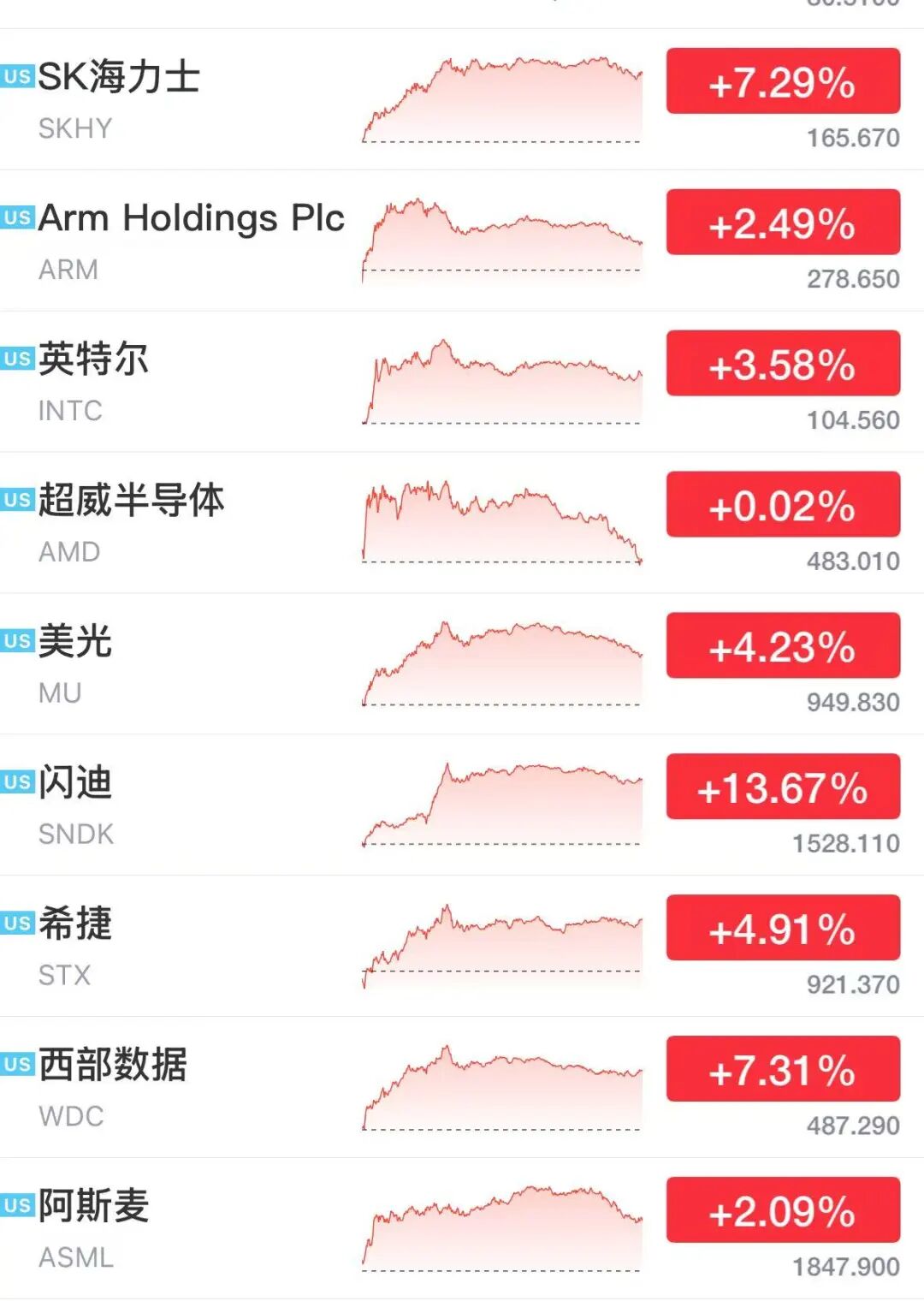Viewport: 924px width, 1307px height.
Task: Open Arm Holdings Plc stock details
Action: [x=462, y=241]
